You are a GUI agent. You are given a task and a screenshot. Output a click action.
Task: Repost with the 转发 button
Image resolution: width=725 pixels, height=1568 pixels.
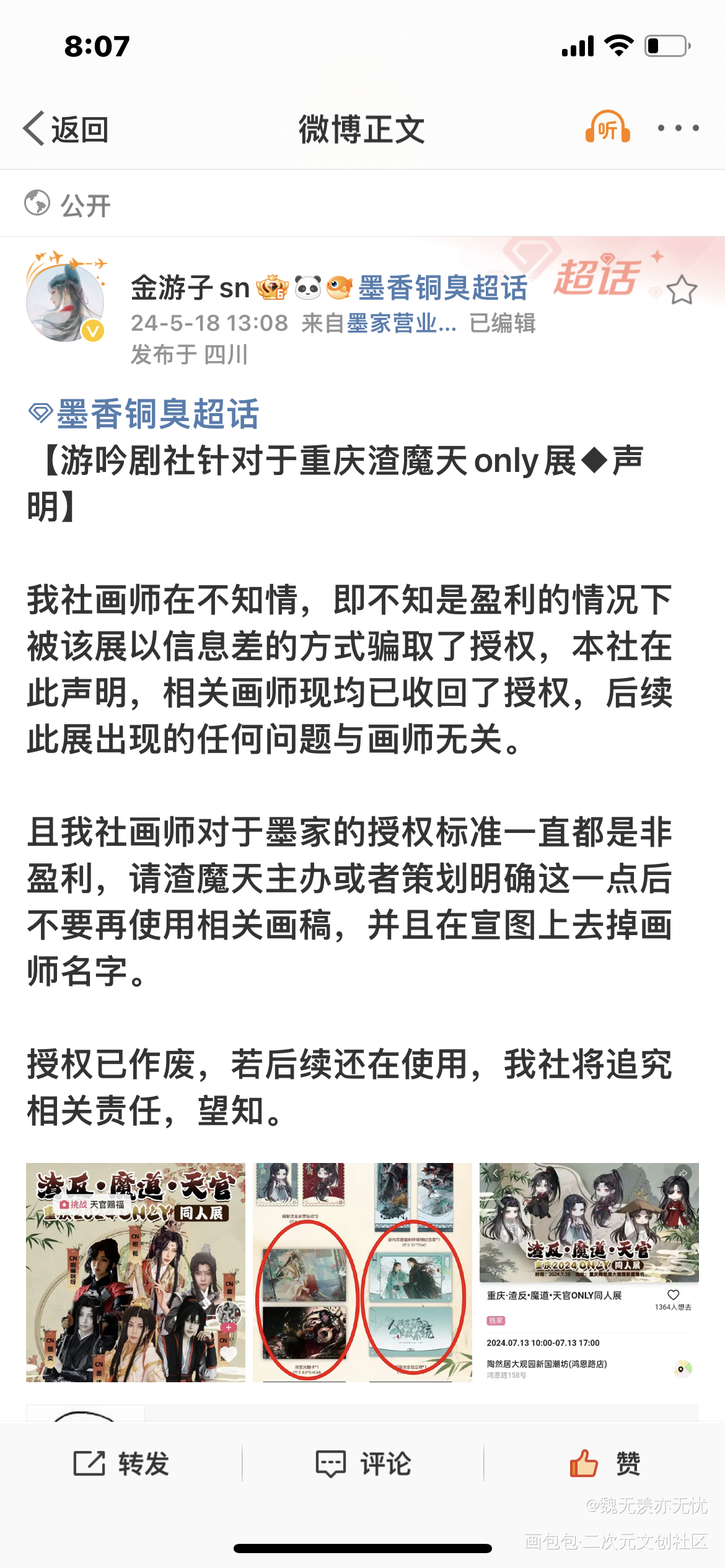click(x=121, y=1464)
